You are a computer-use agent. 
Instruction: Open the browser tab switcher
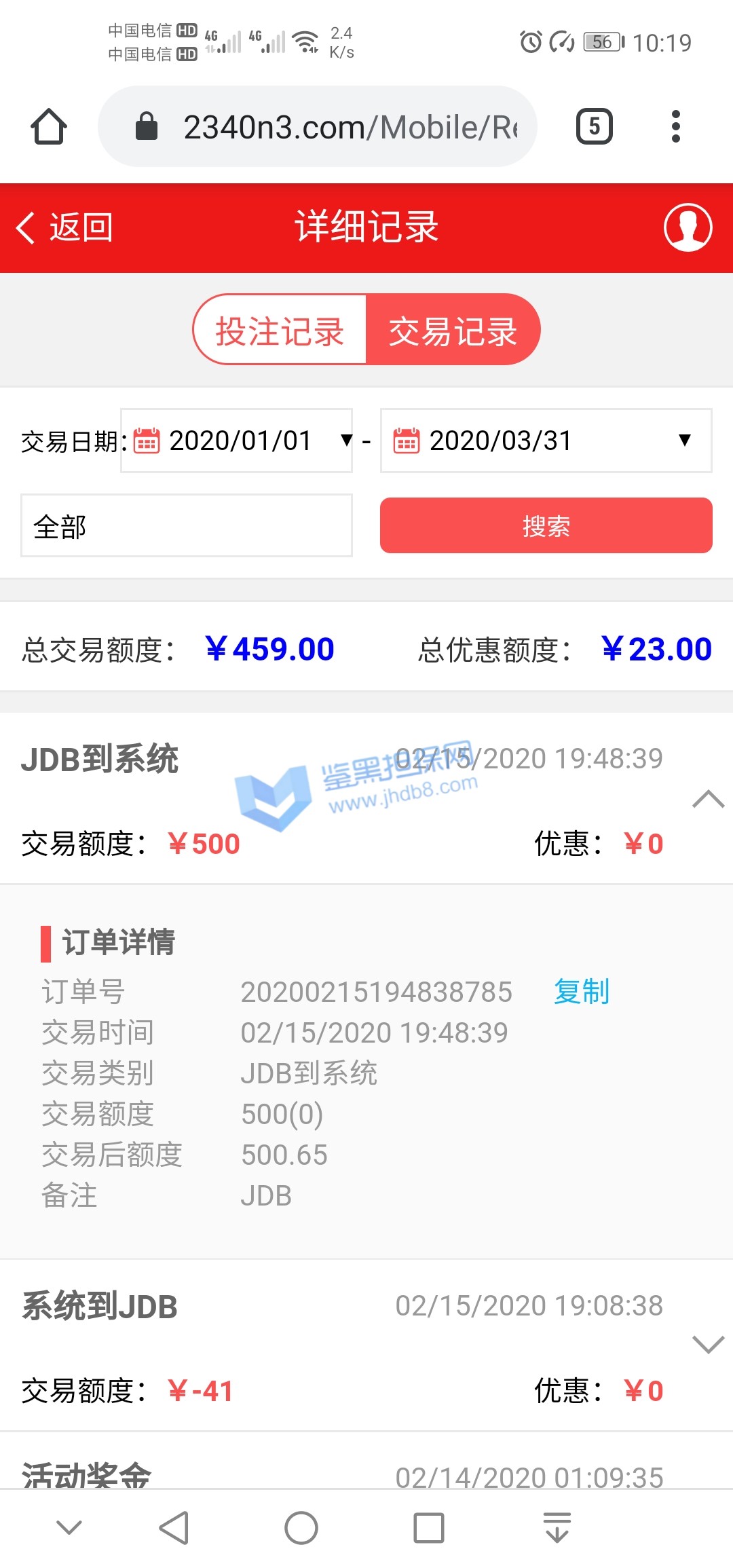pyautogui.click(x=594, y=127)
